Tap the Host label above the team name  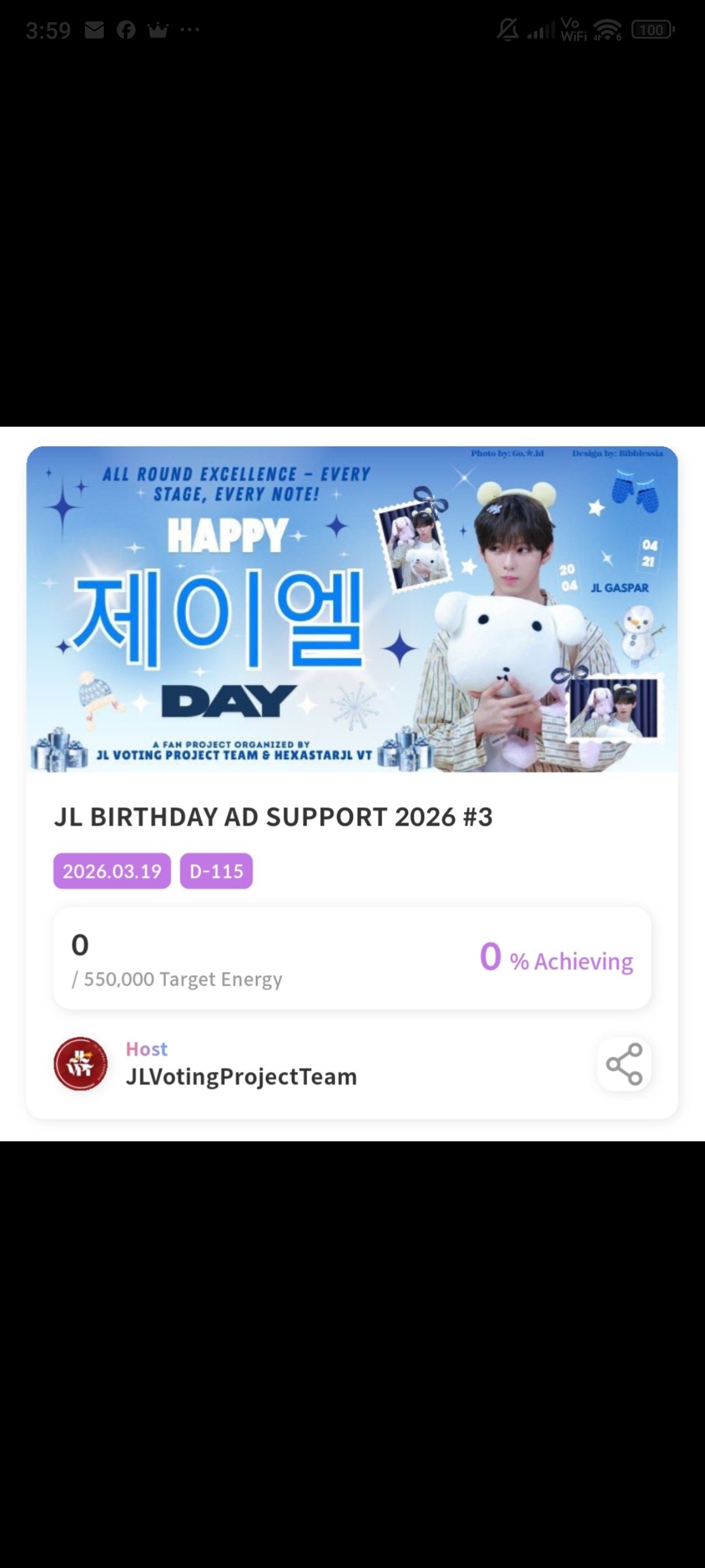tap(147, 1049)
